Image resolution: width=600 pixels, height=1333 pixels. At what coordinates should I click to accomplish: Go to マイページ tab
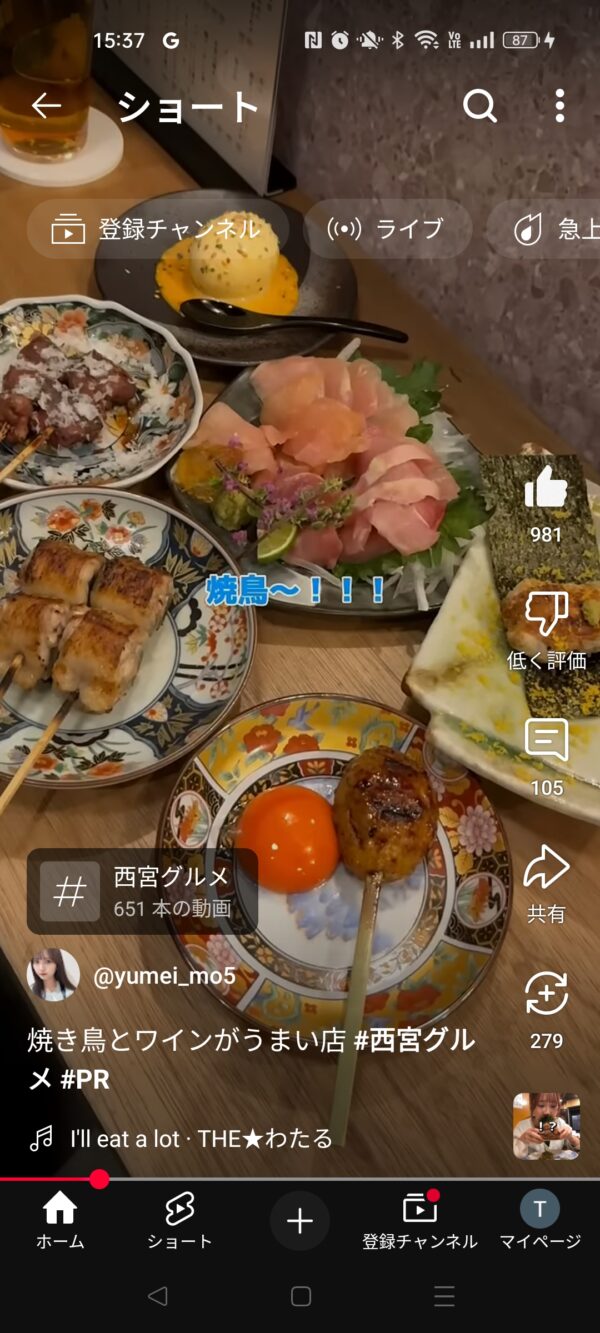(540, 1221)
